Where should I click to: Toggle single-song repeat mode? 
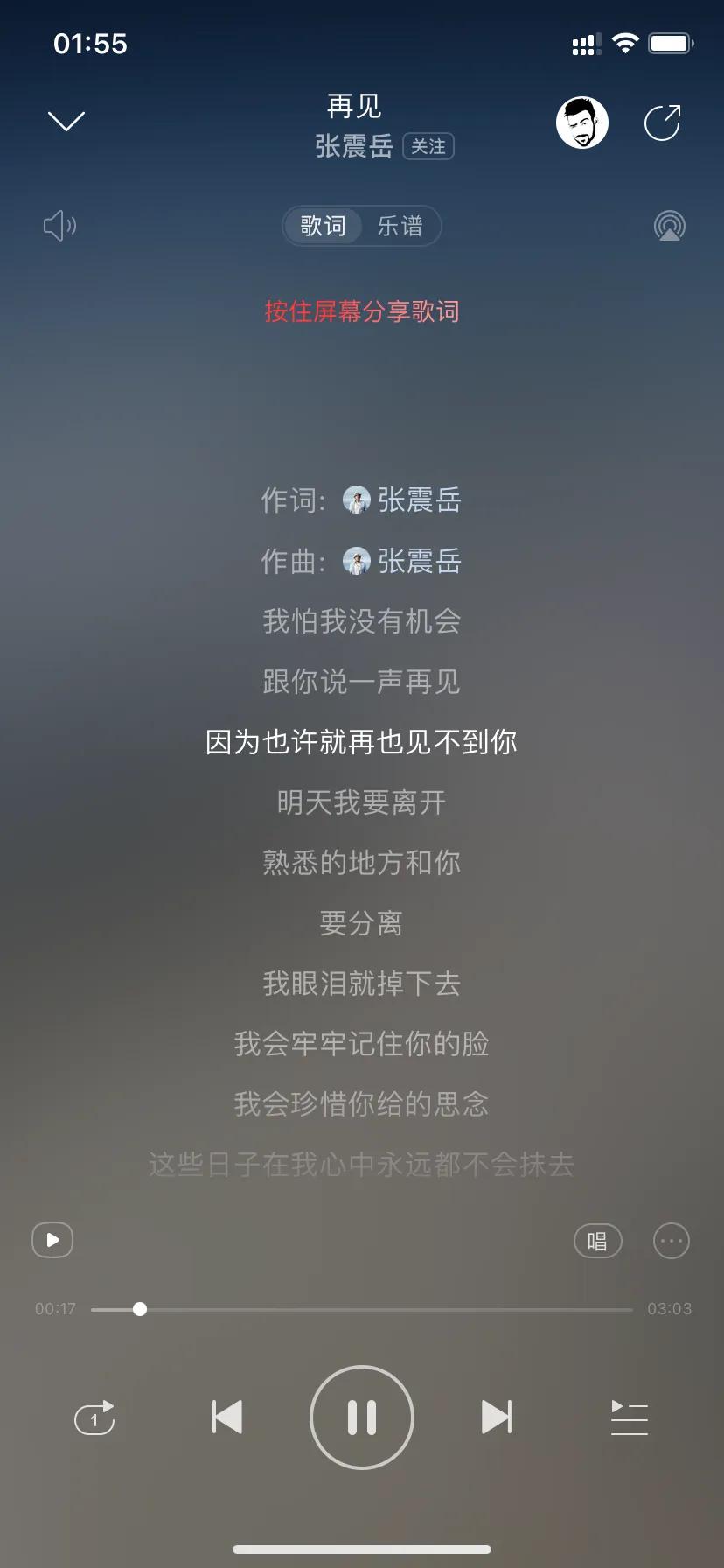pos(95,1417)
